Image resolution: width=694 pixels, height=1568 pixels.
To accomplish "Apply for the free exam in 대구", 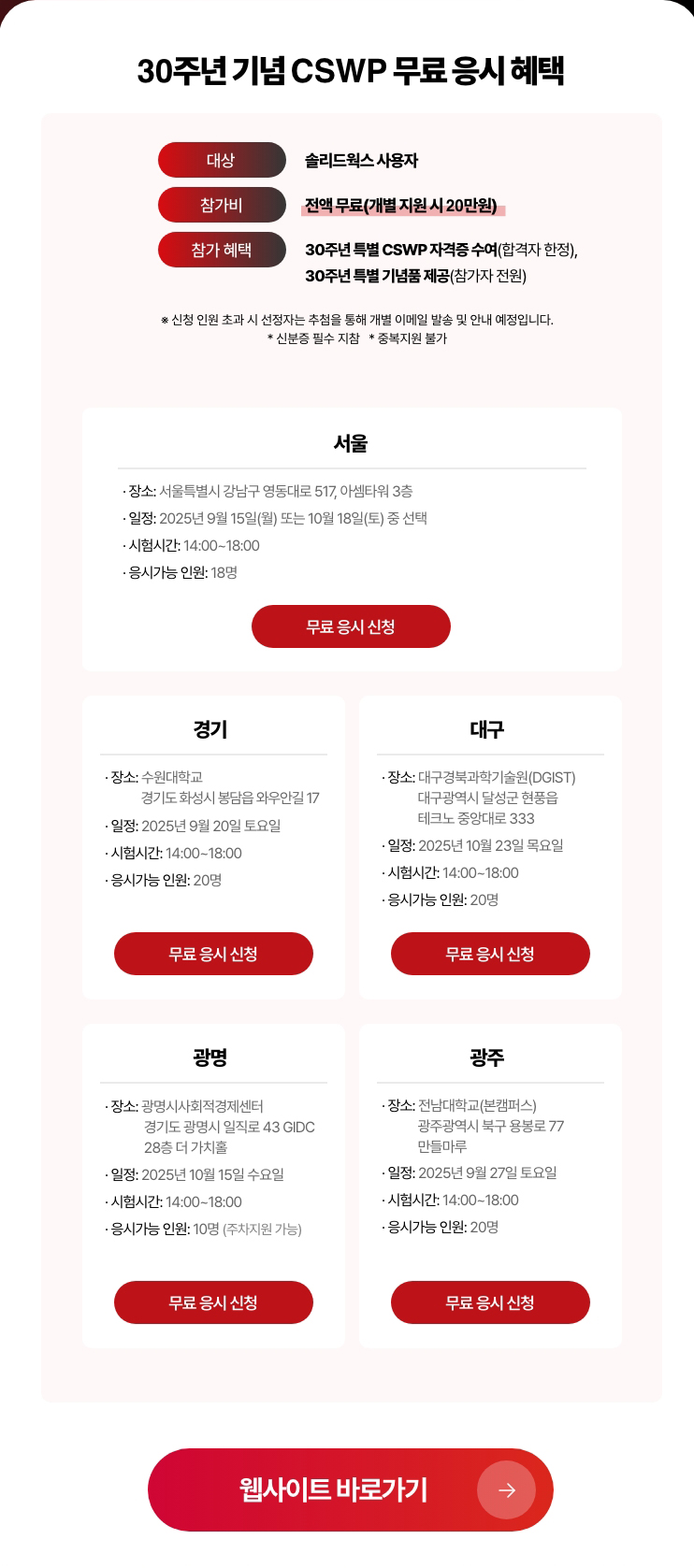I will 490,954.
